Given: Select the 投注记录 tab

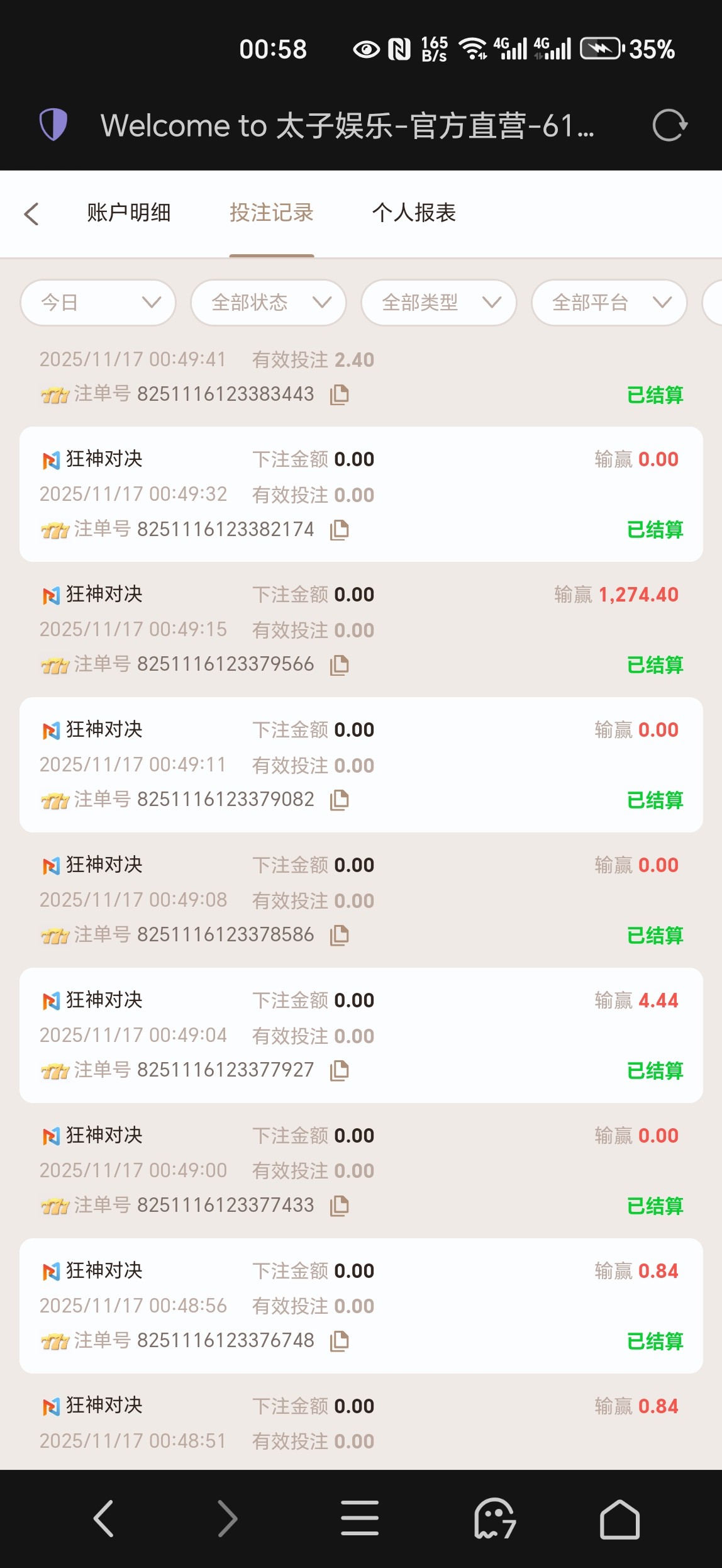Looking at the screenshot, I should pos(272,213).
